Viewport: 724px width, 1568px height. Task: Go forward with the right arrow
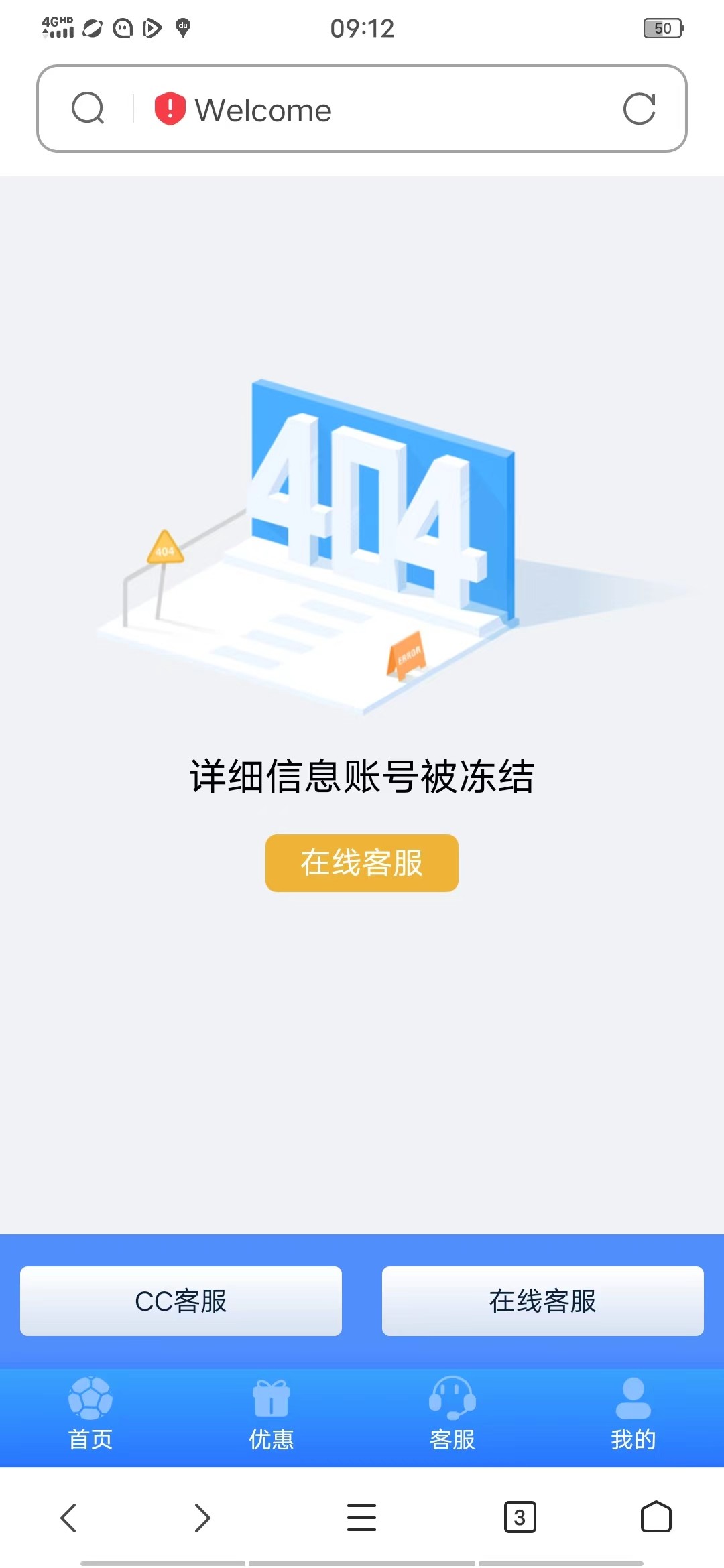coord(201,1518)
